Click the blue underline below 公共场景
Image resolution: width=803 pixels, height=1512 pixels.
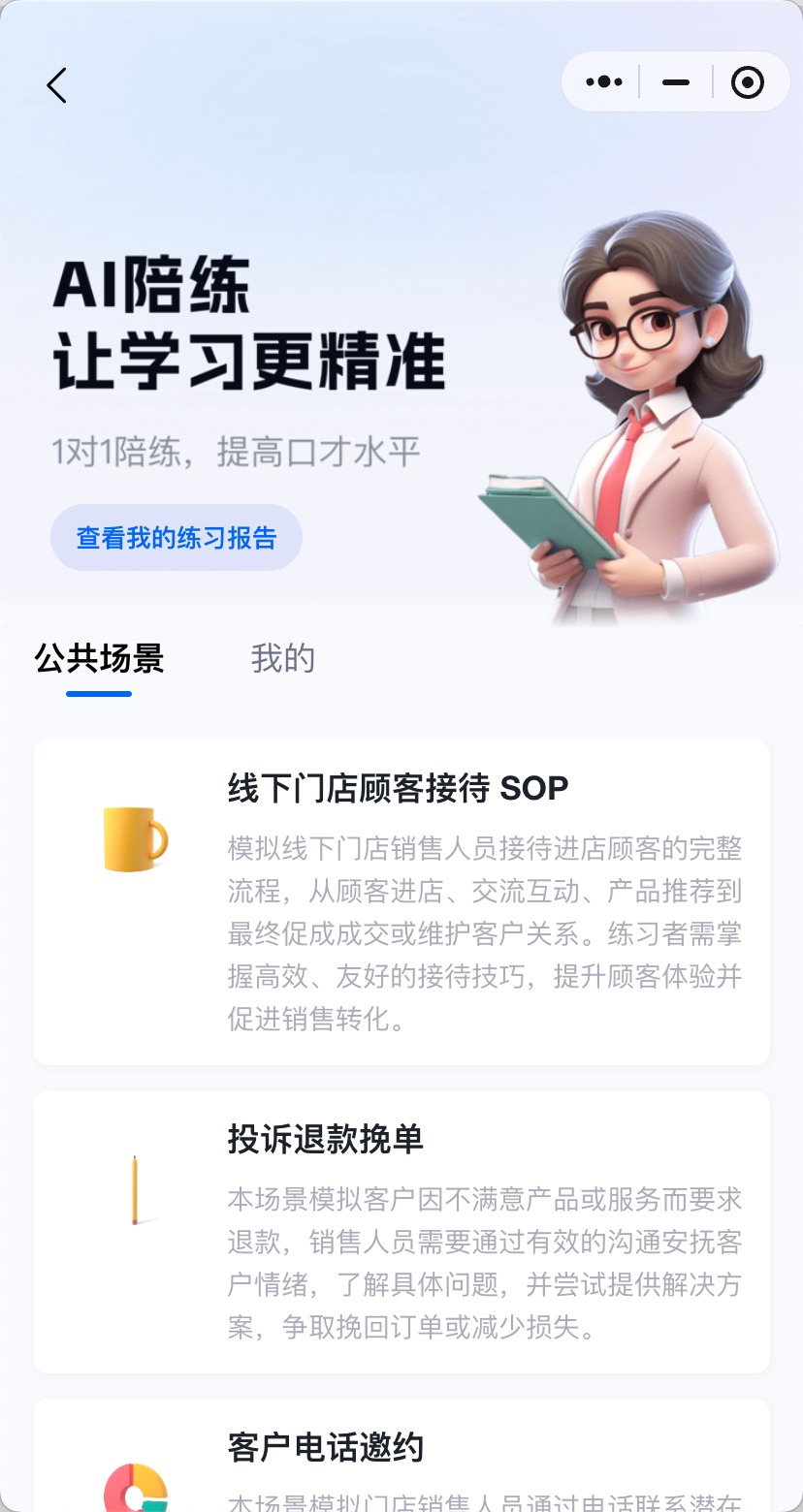click(99, 694)
